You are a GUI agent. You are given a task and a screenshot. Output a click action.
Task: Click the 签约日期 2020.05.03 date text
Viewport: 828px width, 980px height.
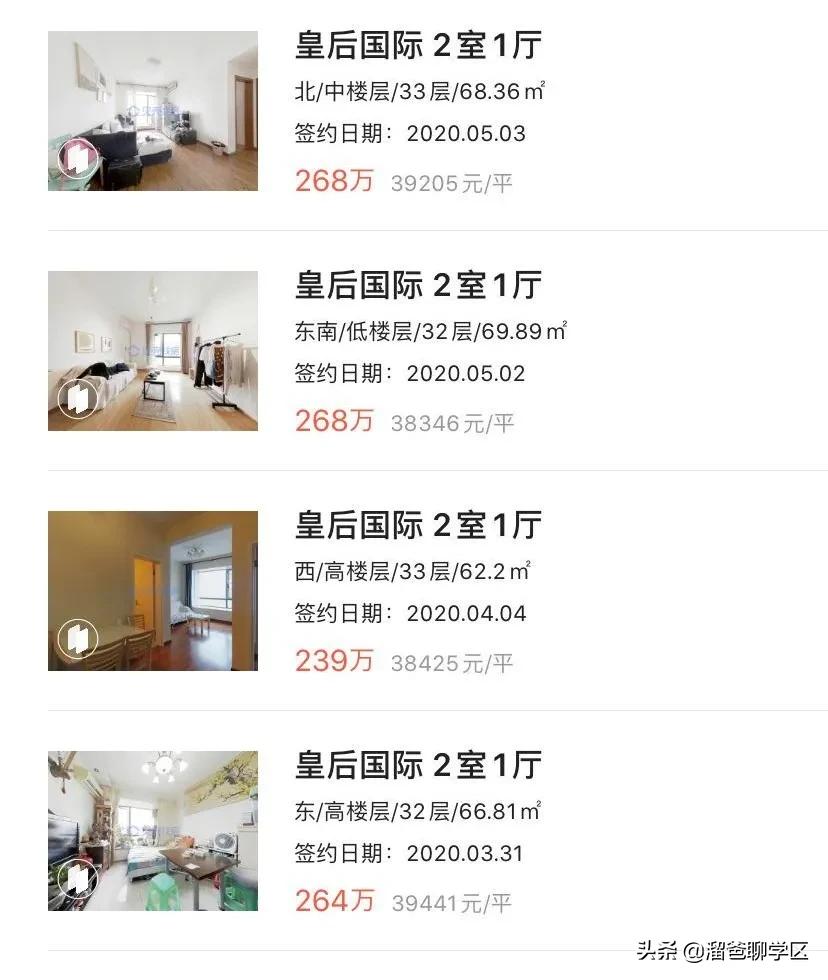tap(408, 132)
